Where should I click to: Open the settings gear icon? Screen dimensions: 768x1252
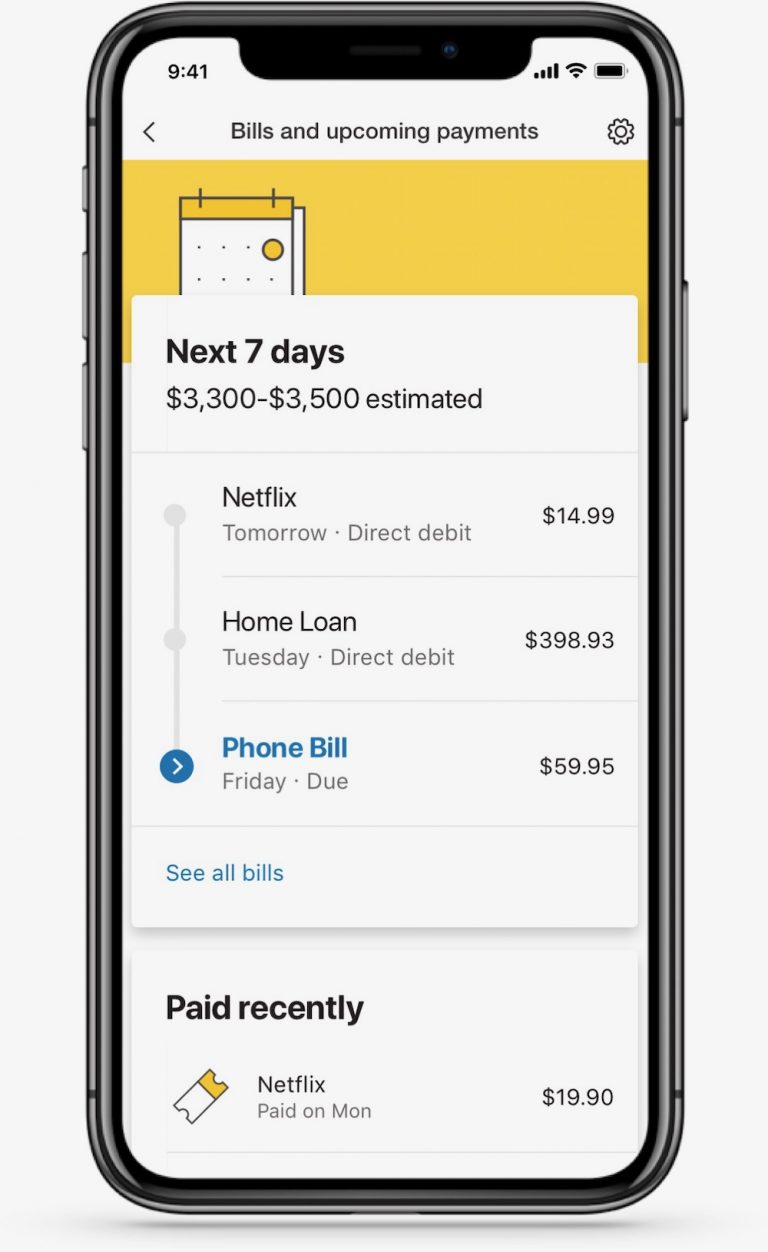[620, 131]
